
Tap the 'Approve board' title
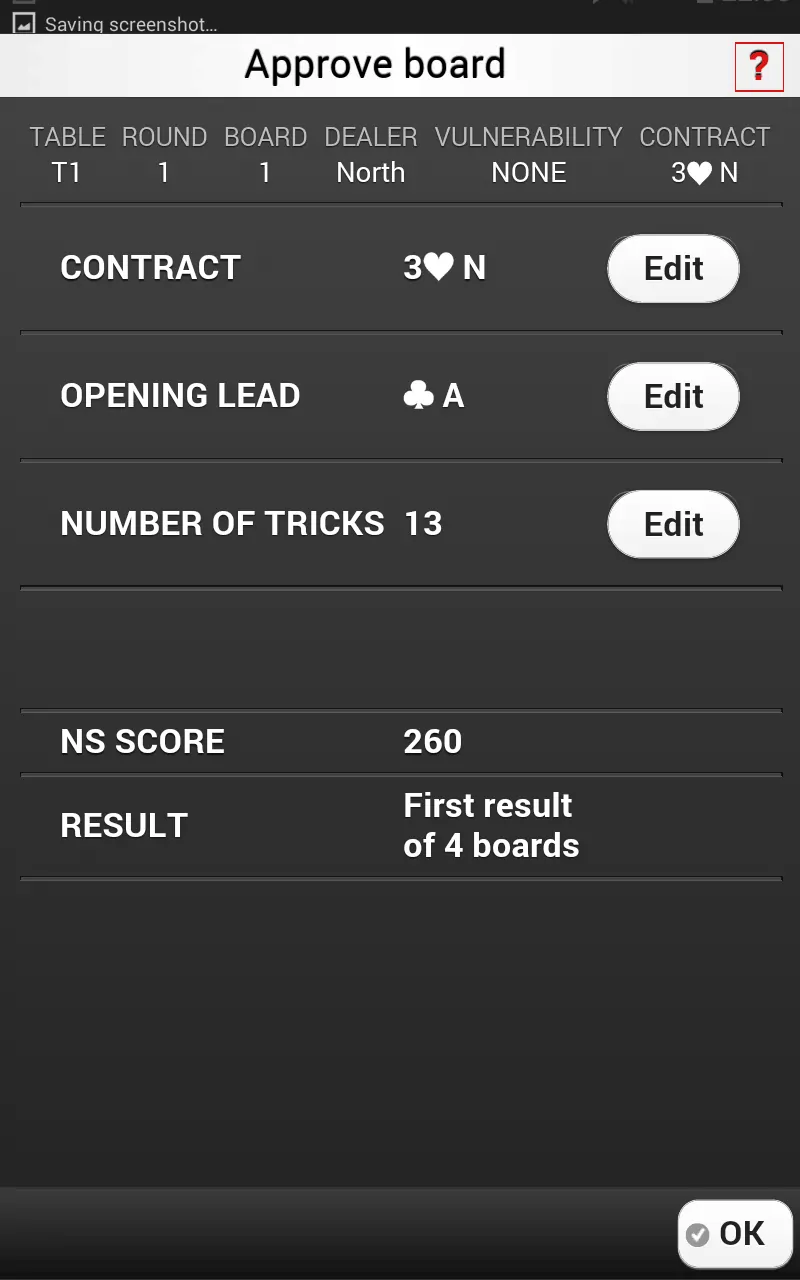pyautogui.click(x=375, y=65)
